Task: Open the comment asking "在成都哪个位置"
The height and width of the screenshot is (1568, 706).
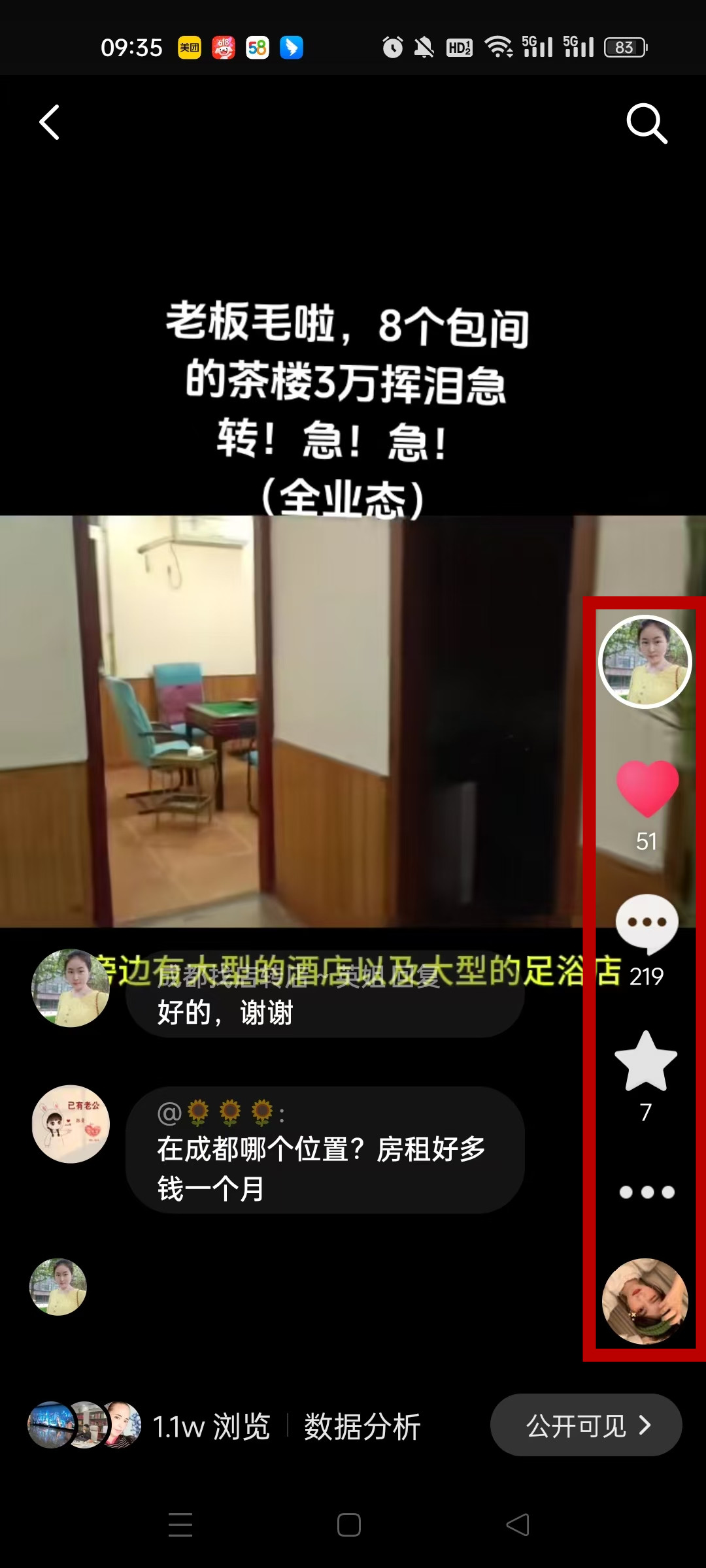Action: (x=325, y=1150)
